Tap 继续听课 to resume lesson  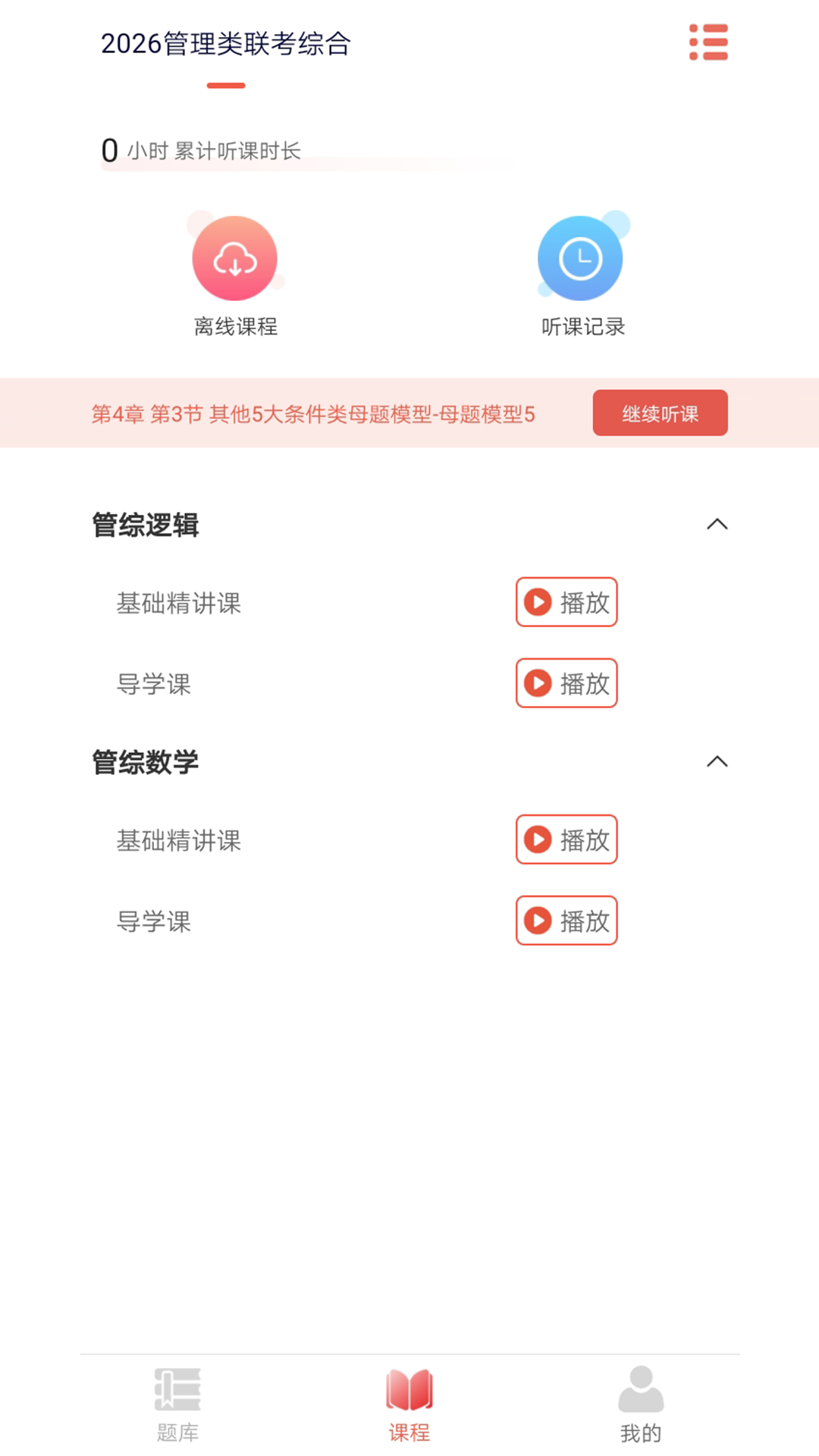659,413
